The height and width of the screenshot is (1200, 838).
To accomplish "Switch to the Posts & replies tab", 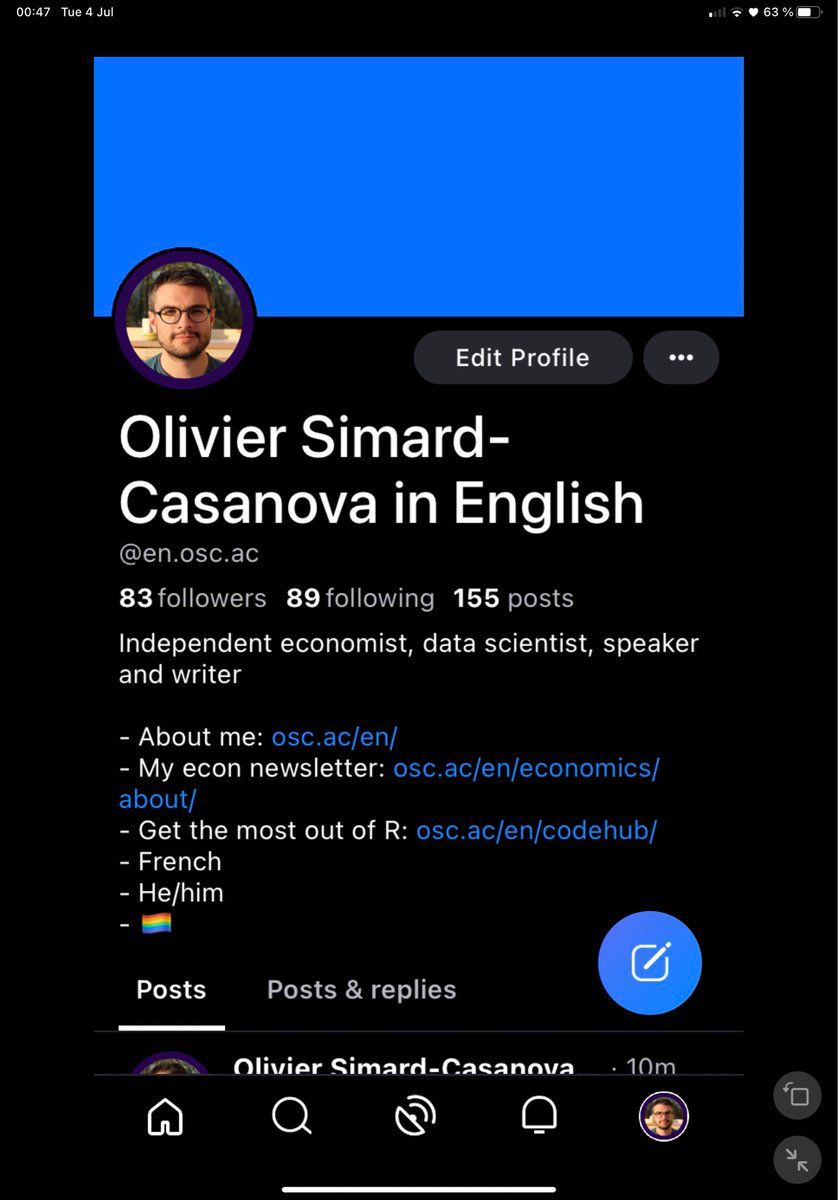I will pyautogui.click(x=361, y=990).
